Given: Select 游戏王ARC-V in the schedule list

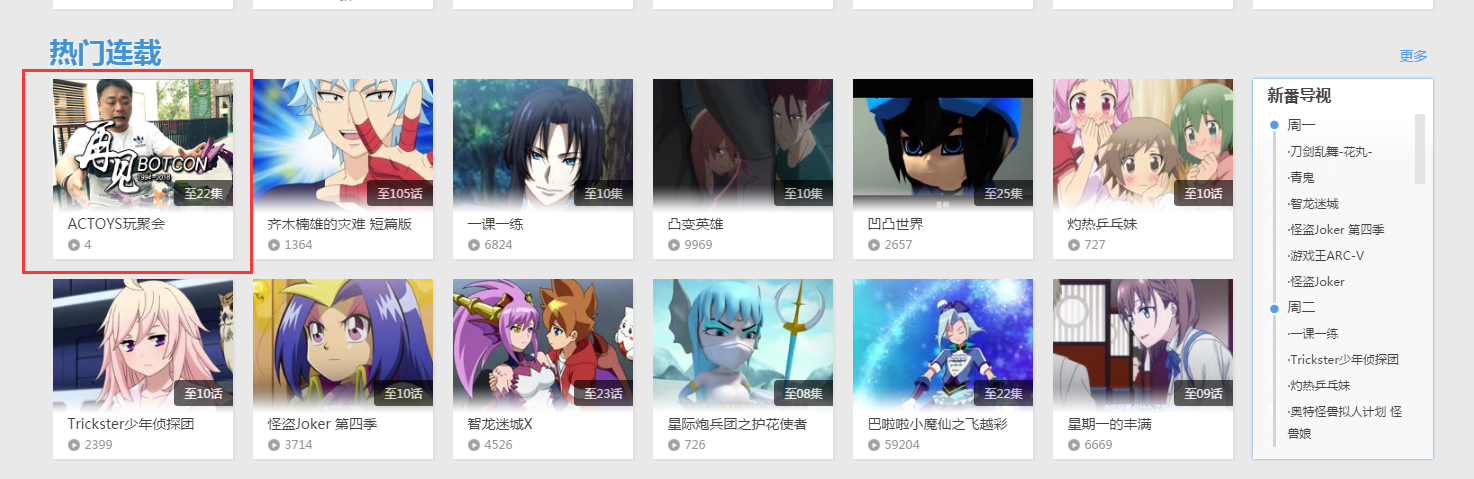Looking at the screenshot, I should [x=1327, y=256].
